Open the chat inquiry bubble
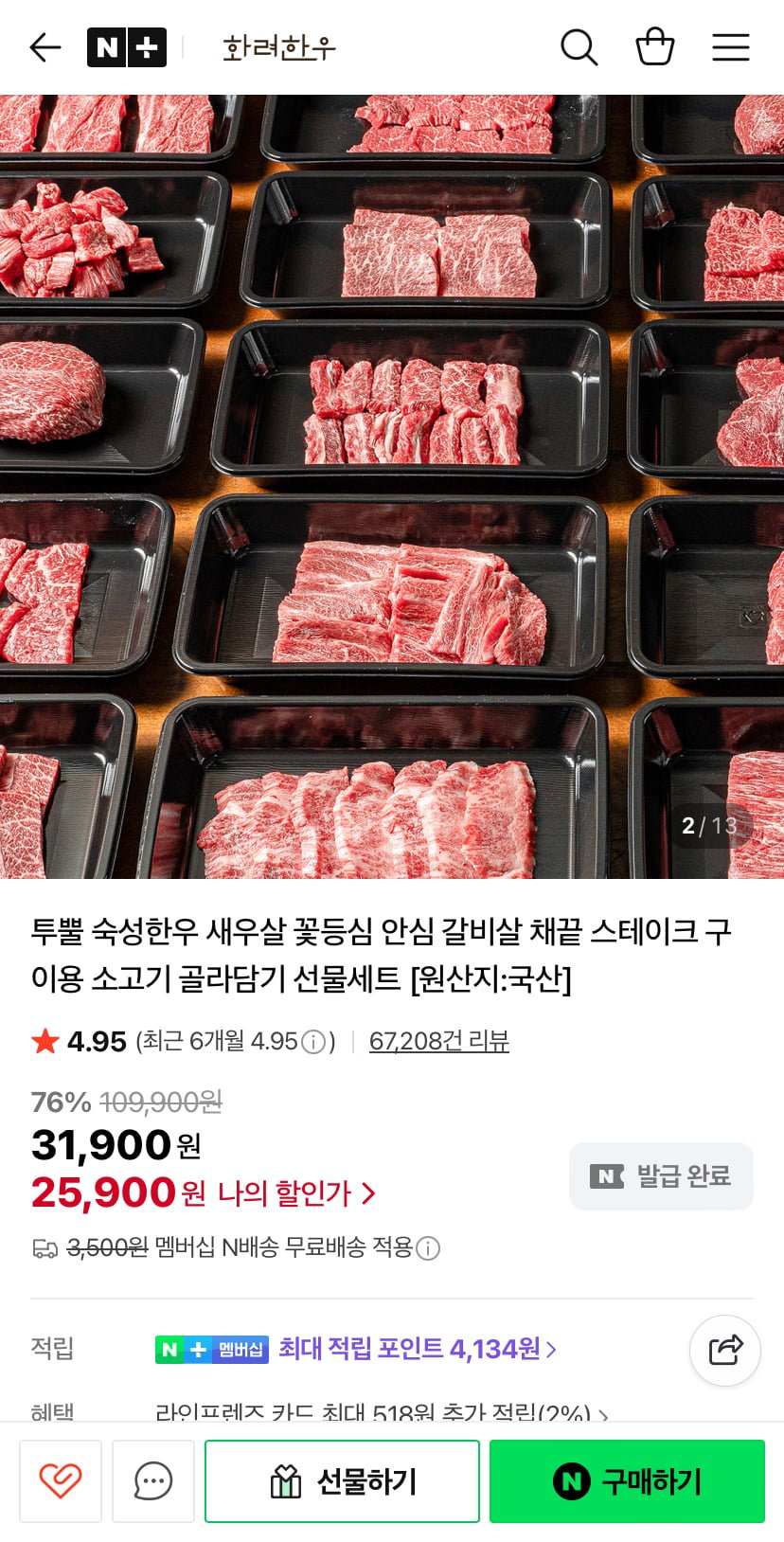Viewport: 784px width, 1542px height. [x=153, y=1480]
